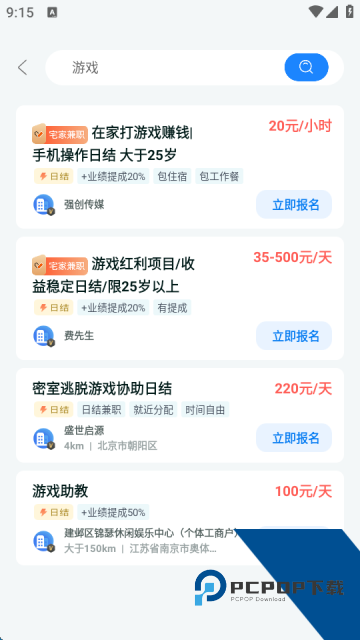Open the 密室逃脱游戏协助日结 job card

[x=180, y=415]
